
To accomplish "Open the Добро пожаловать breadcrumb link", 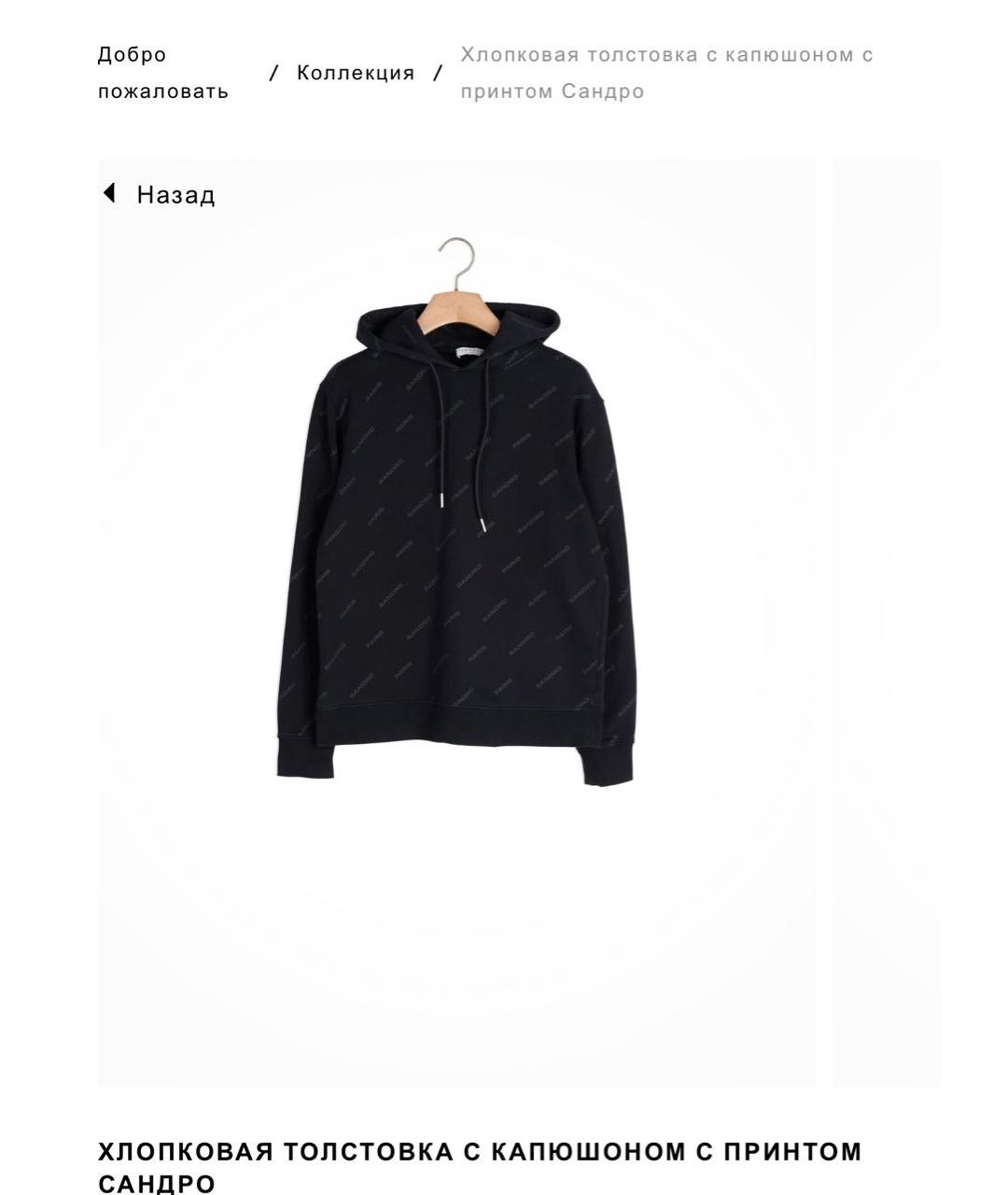I will click(x=162, y=73).
